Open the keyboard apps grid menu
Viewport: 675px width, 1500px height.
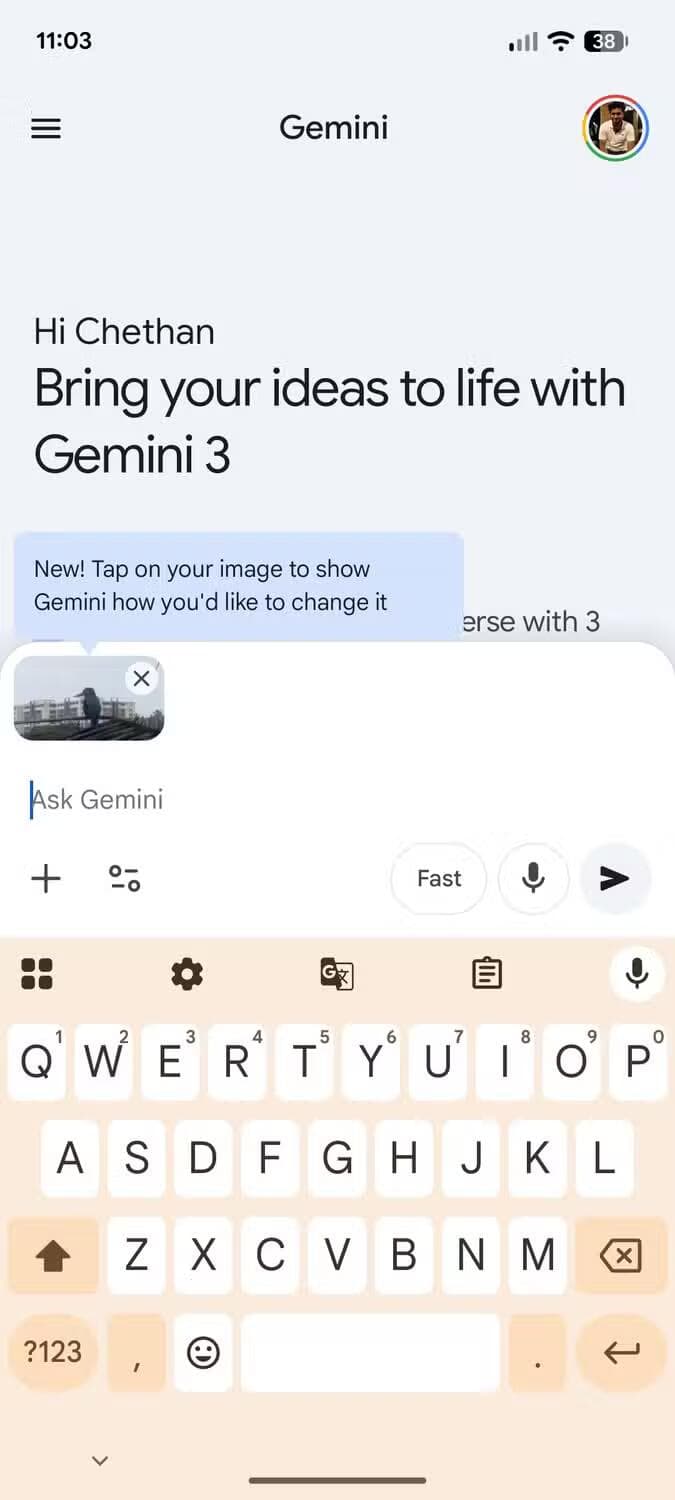pyautogui.click(x=37, y=973)
